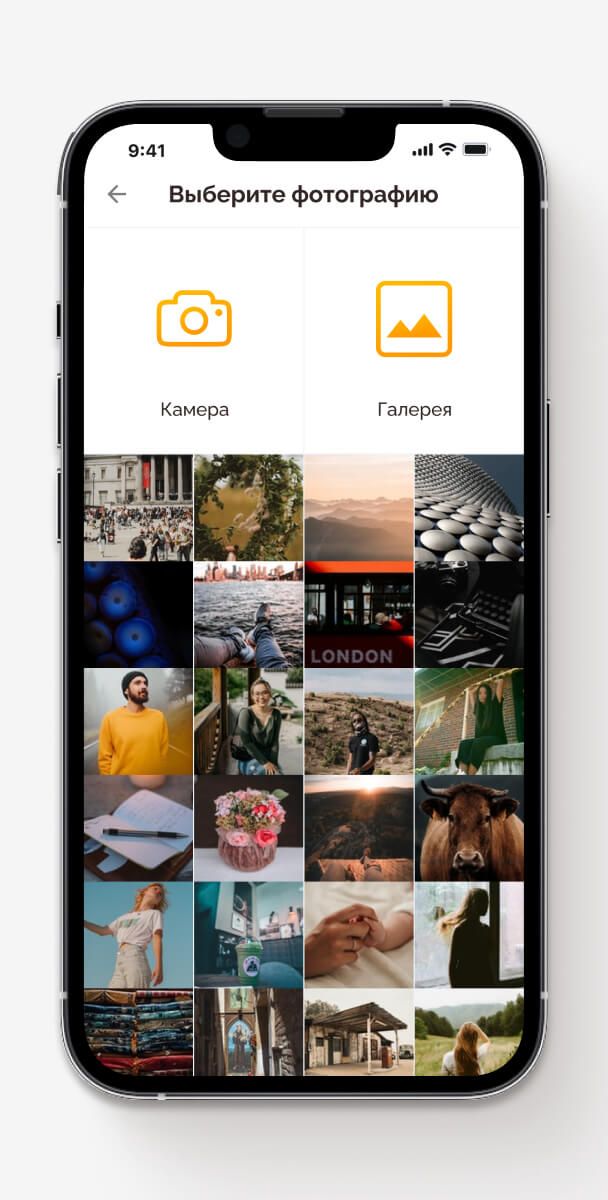This screenshot has height=1200, width=608.
Task: Select the old gas station photo
Action: pos(359,1032)
